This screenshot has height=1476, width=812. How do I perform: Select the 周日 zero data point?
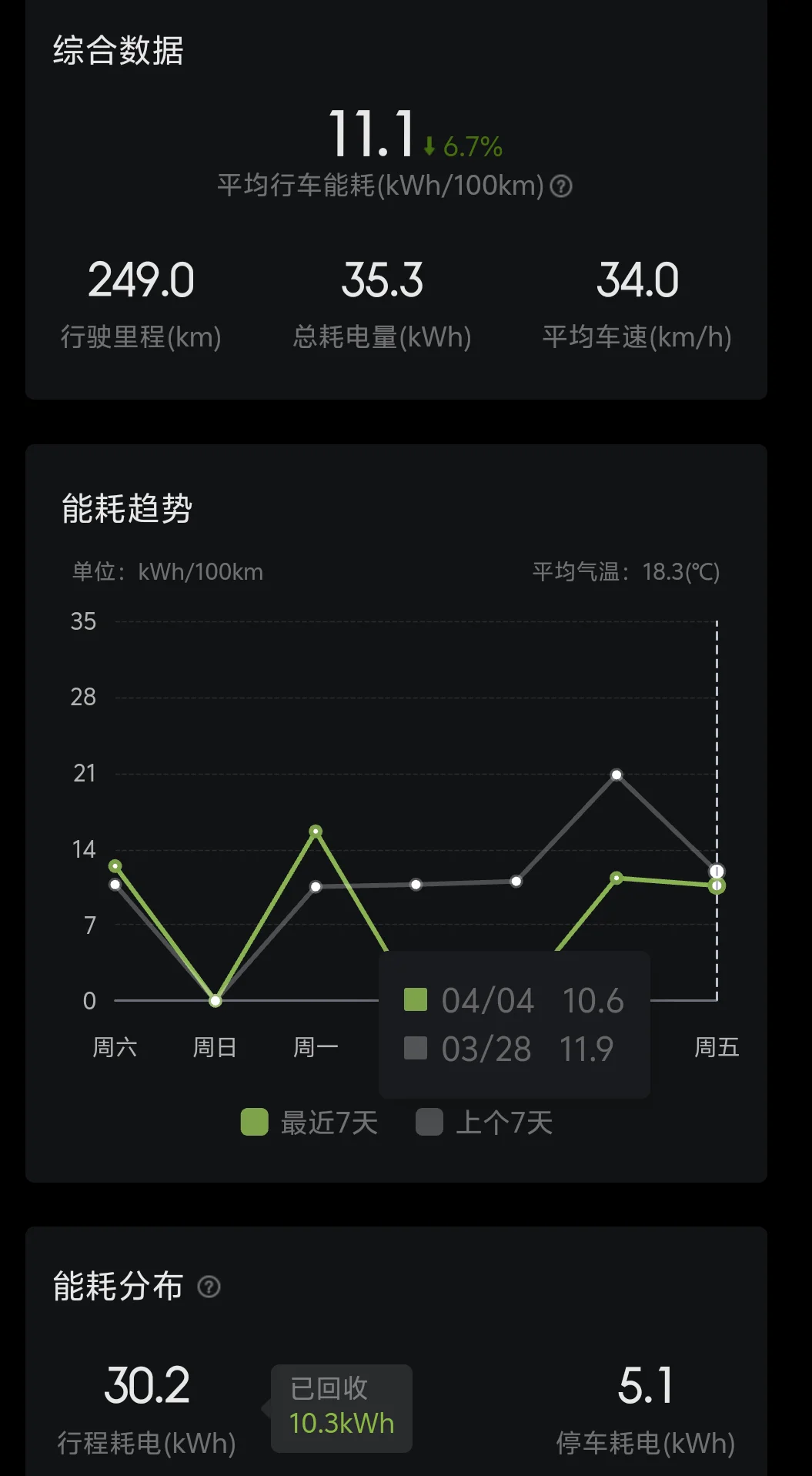[x=216, y=1001]
